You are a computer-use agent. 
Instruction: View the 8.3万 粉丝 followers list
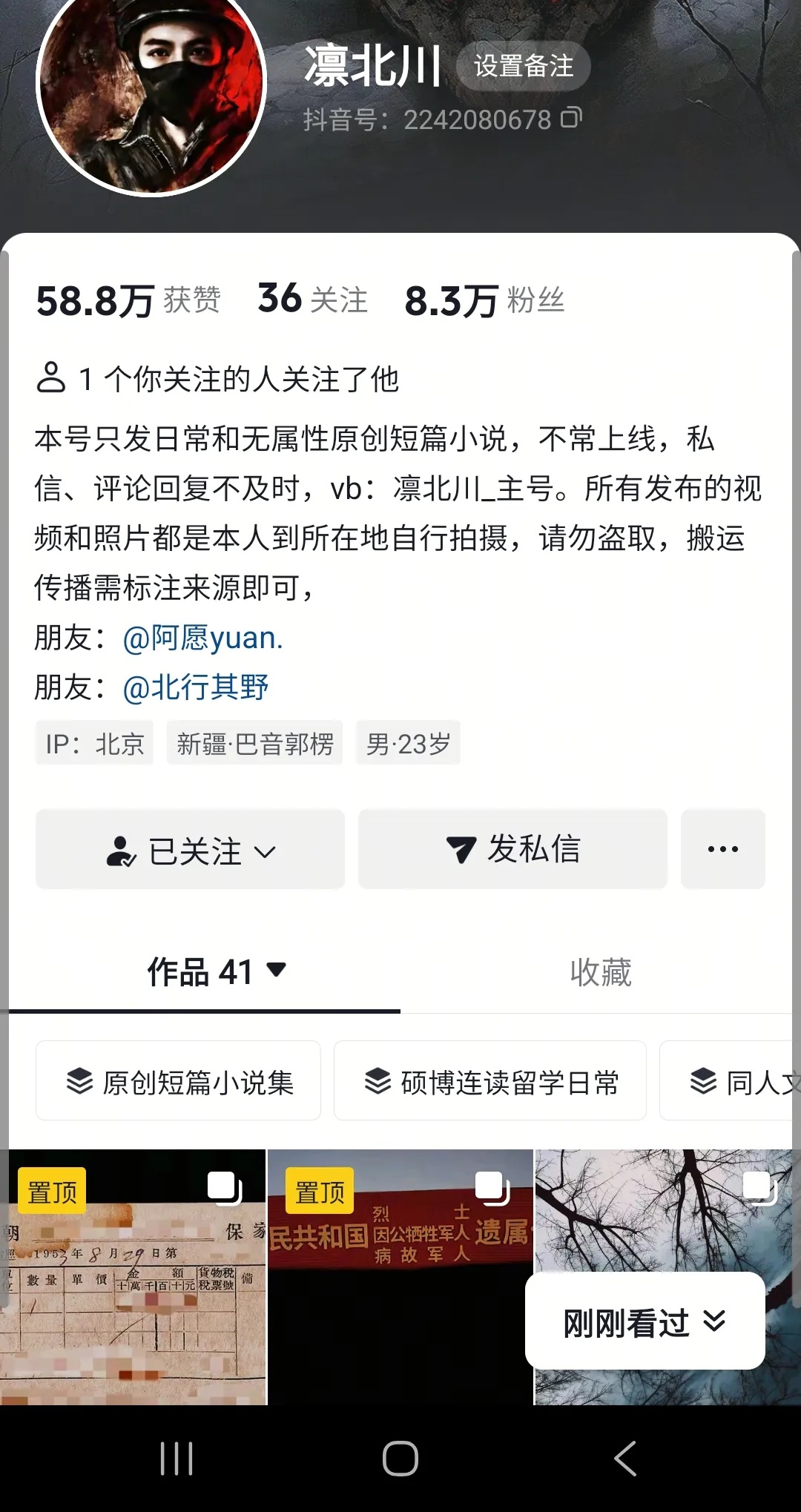pos(484,300)
